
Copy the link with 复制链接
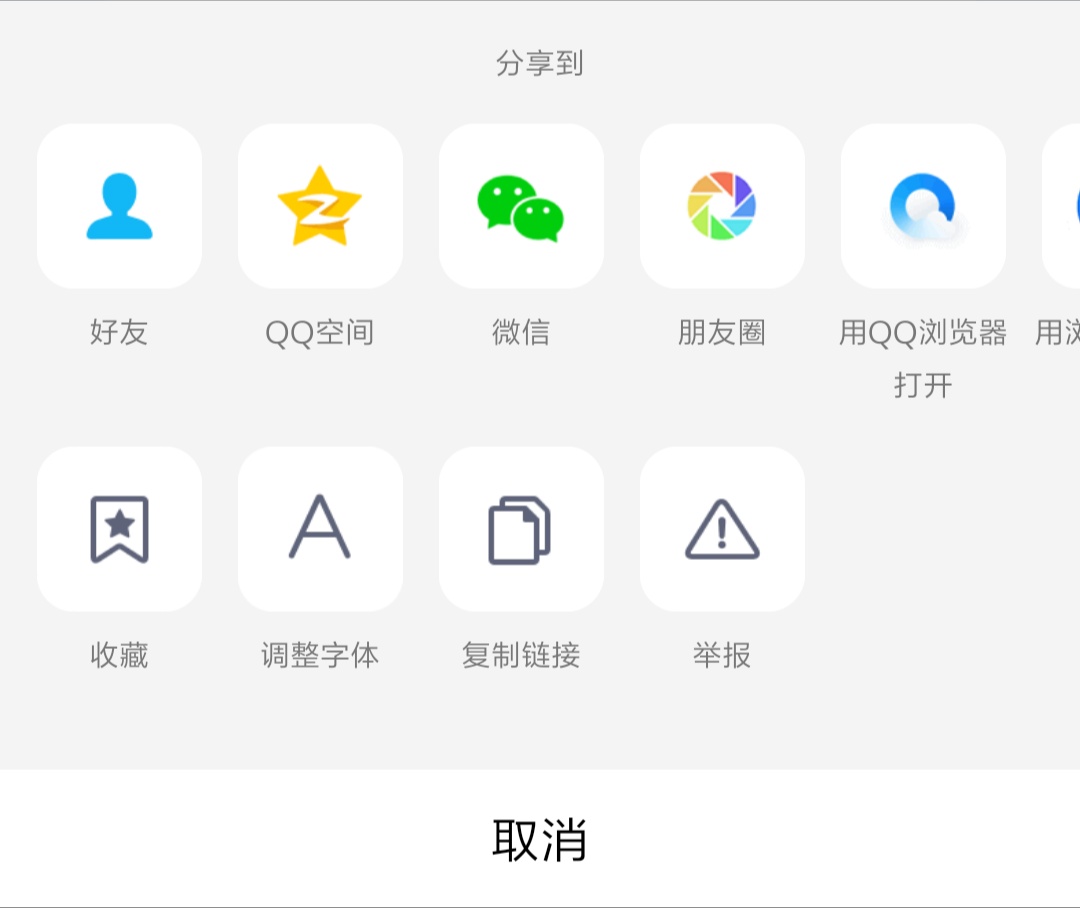click(x=521, y=529)
